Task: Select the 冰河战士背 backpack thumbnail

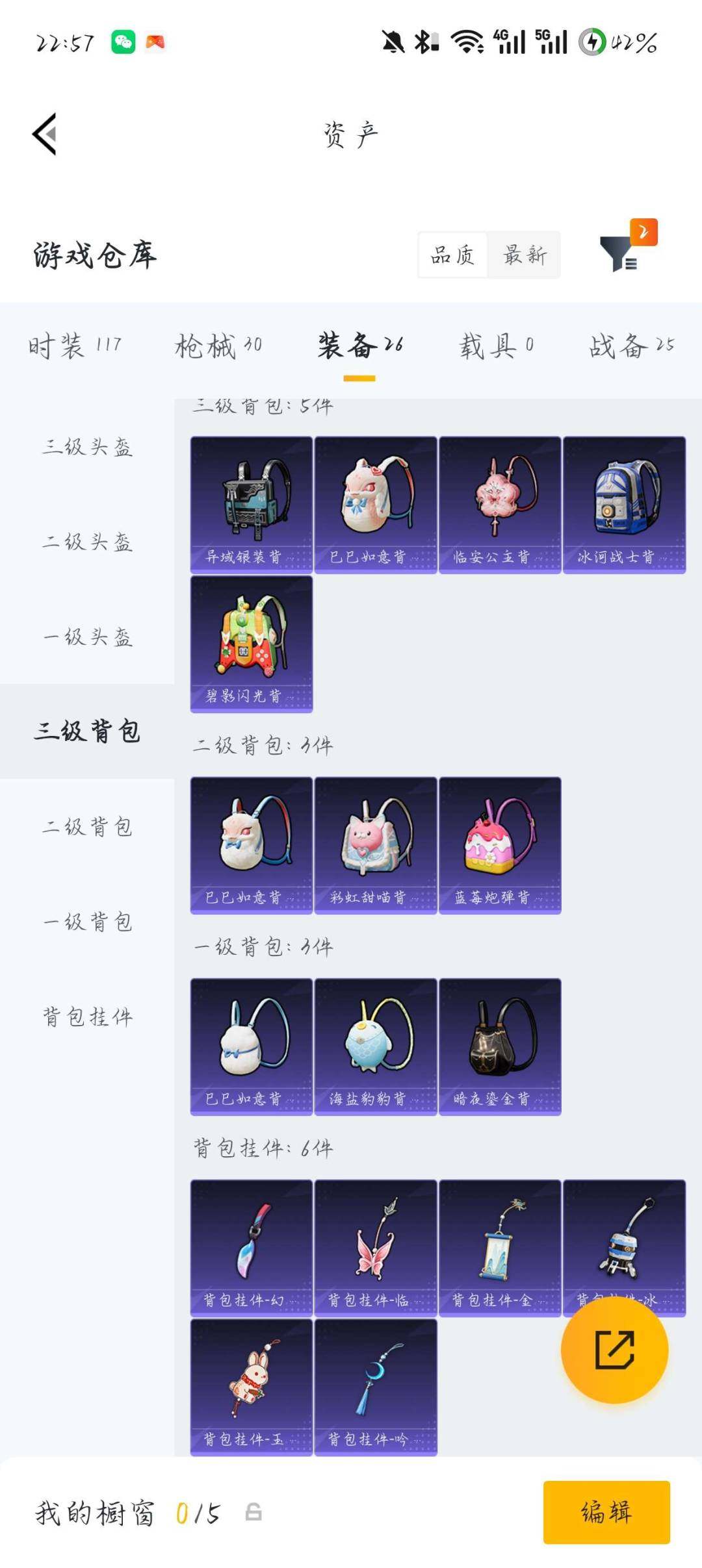Action: 625,503
